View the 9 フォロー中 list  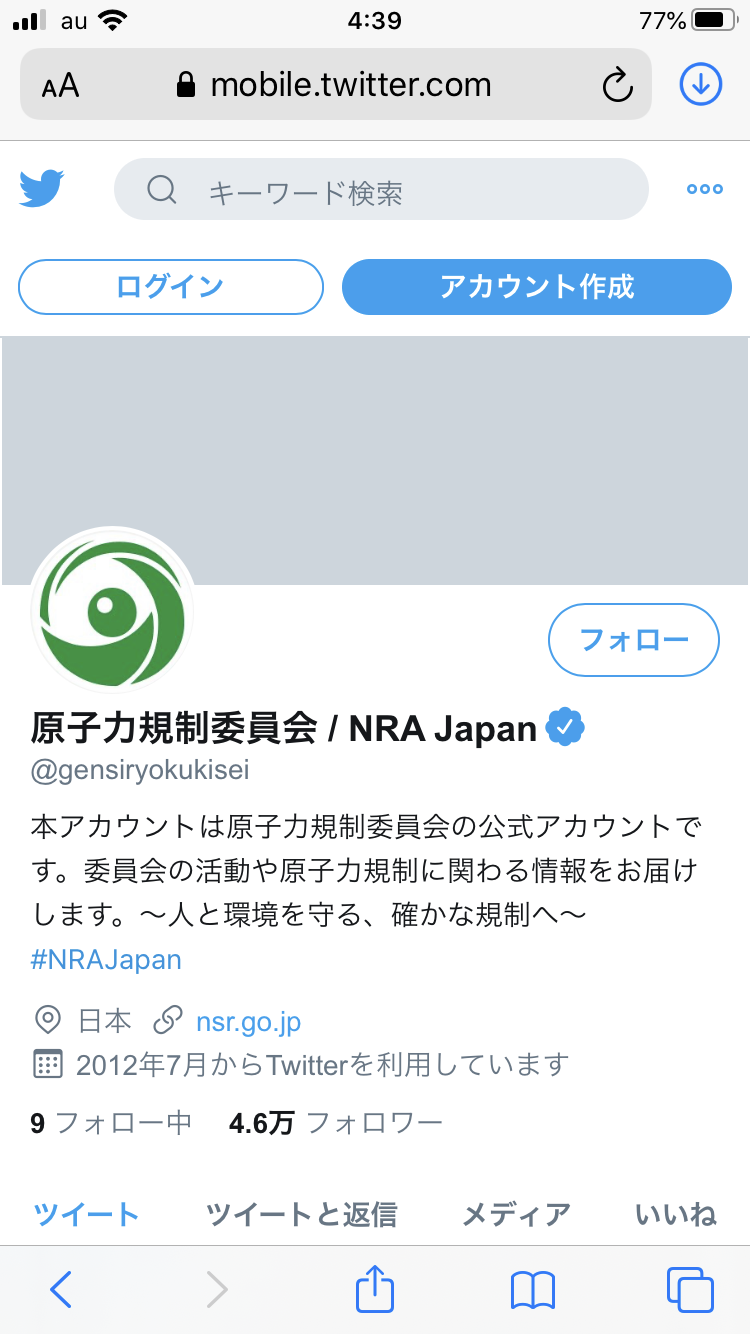point(111,1123)
